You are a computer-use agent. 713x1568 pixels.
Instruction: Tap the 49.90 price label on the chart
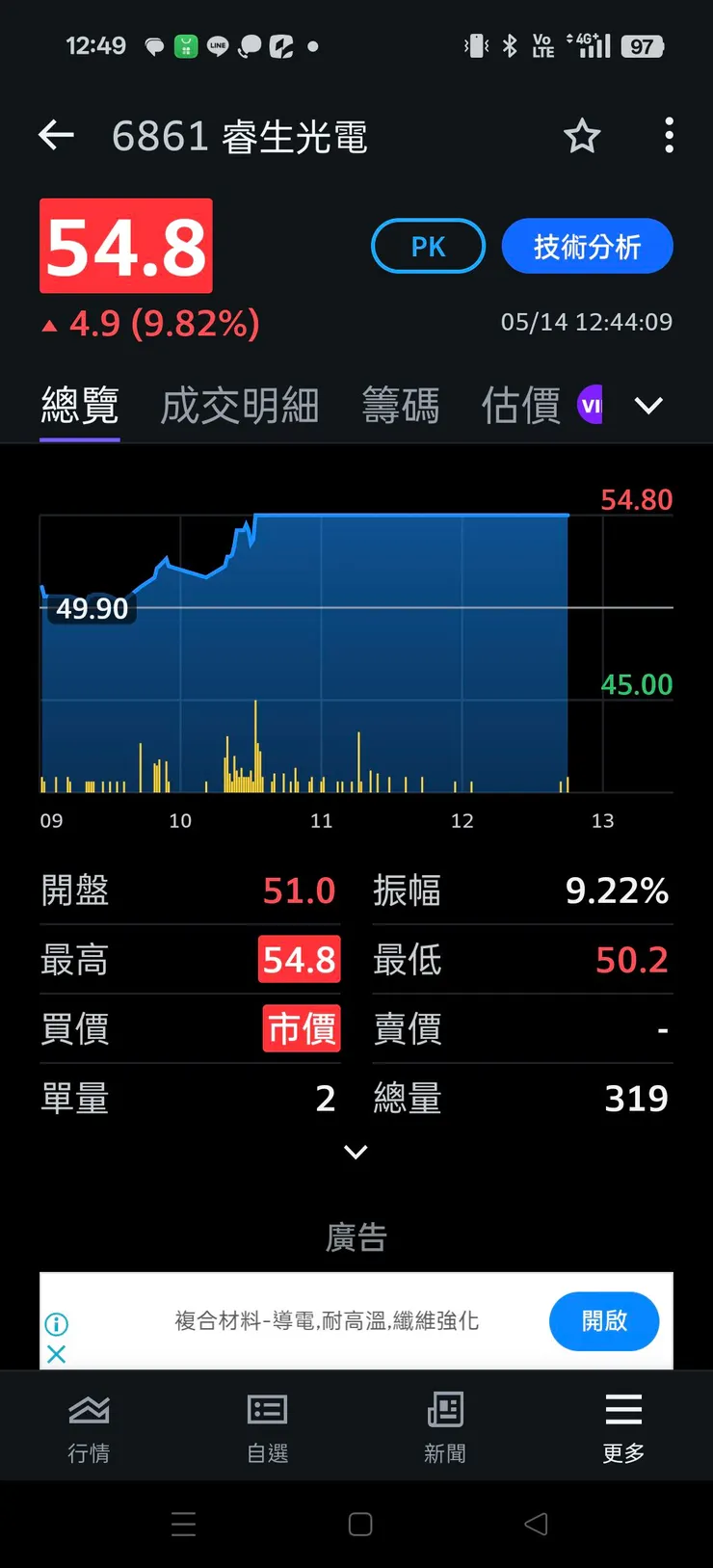pyautogui.click(x=92, y=607)
